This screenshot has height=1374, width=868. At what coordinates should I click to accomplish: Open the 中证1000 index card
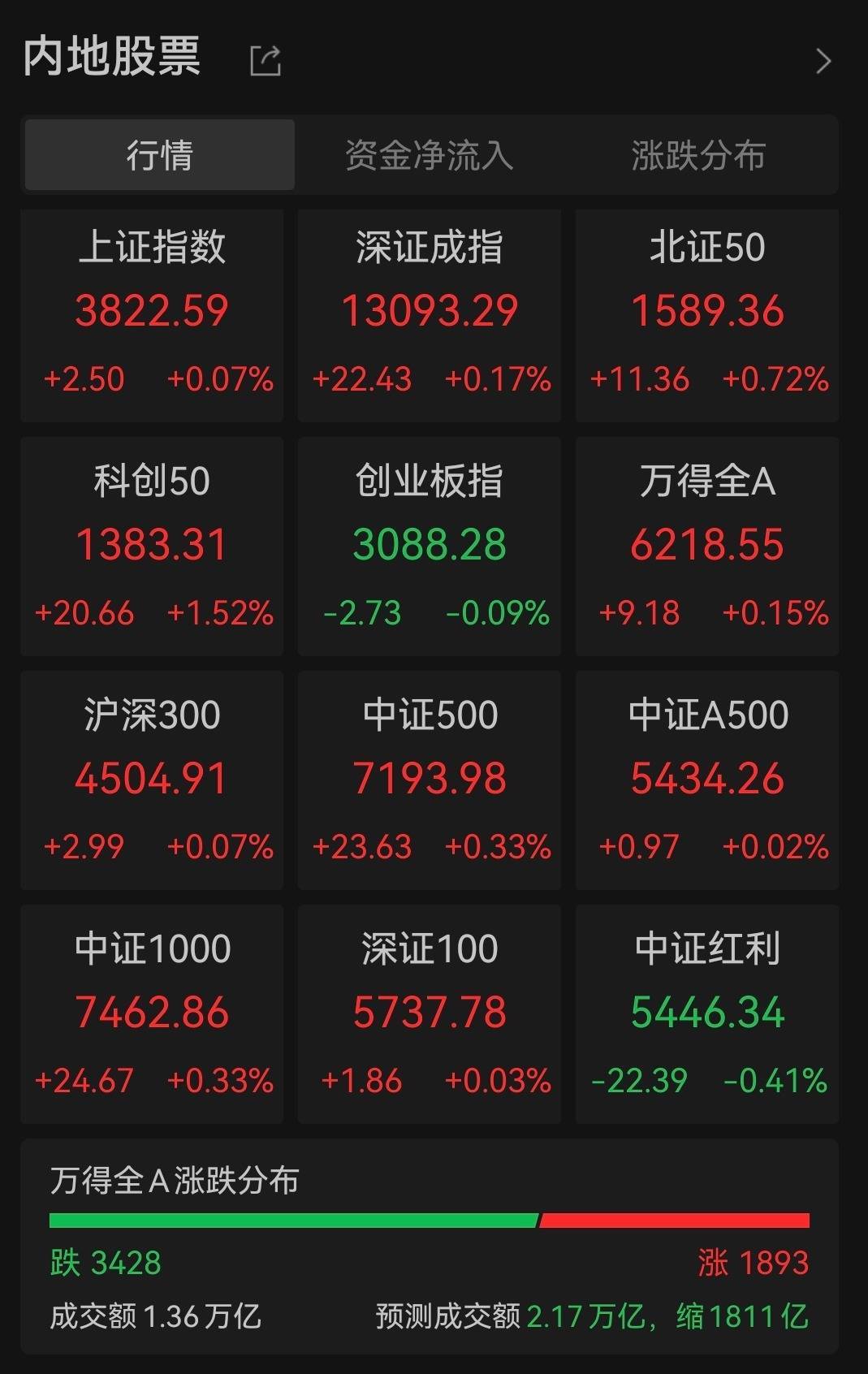[x=152, y=1013]
